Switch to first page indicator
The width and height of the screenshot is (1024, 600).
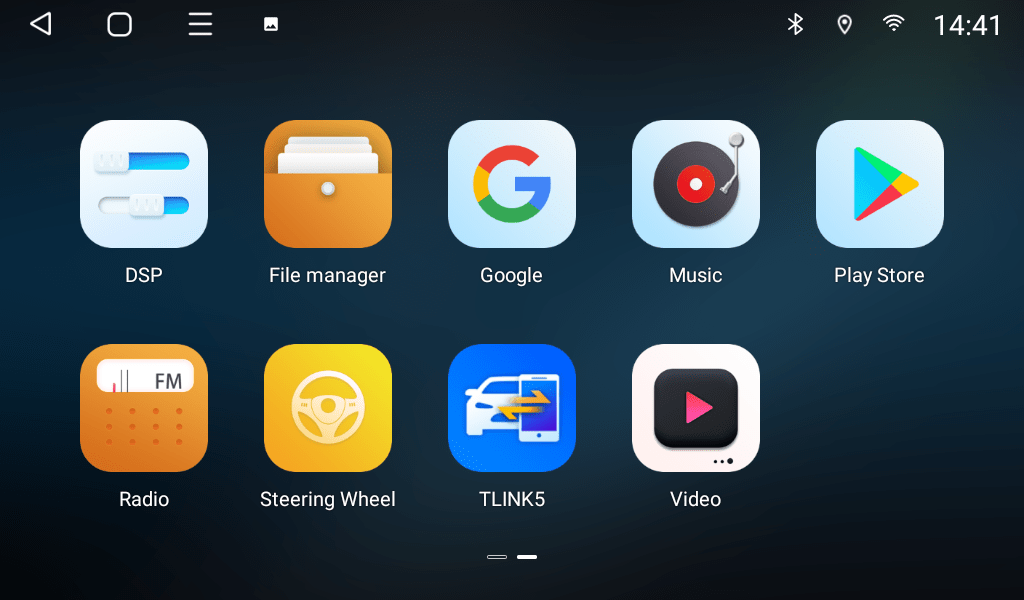click(x=497, y=556)
